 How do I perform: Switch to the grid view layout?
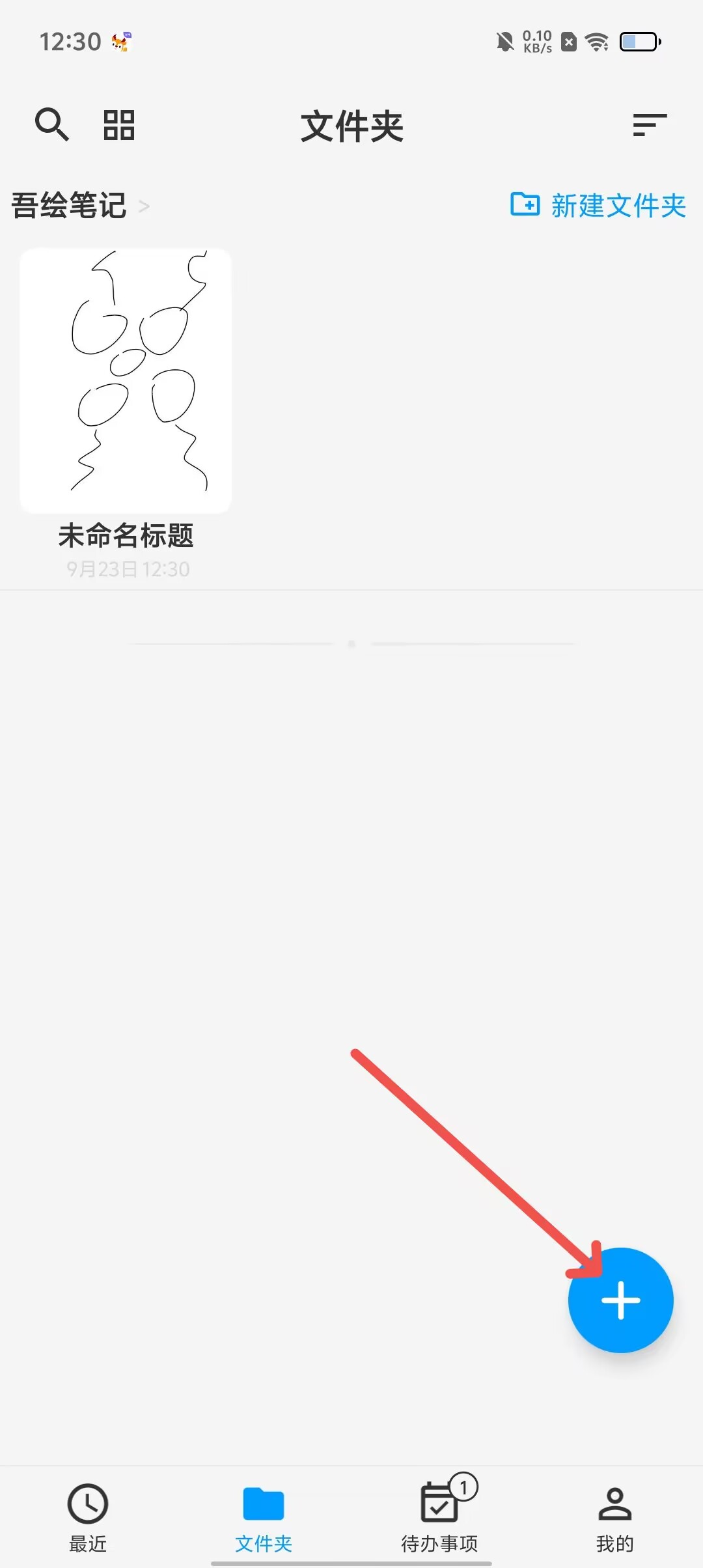click(x=119, y=124)
